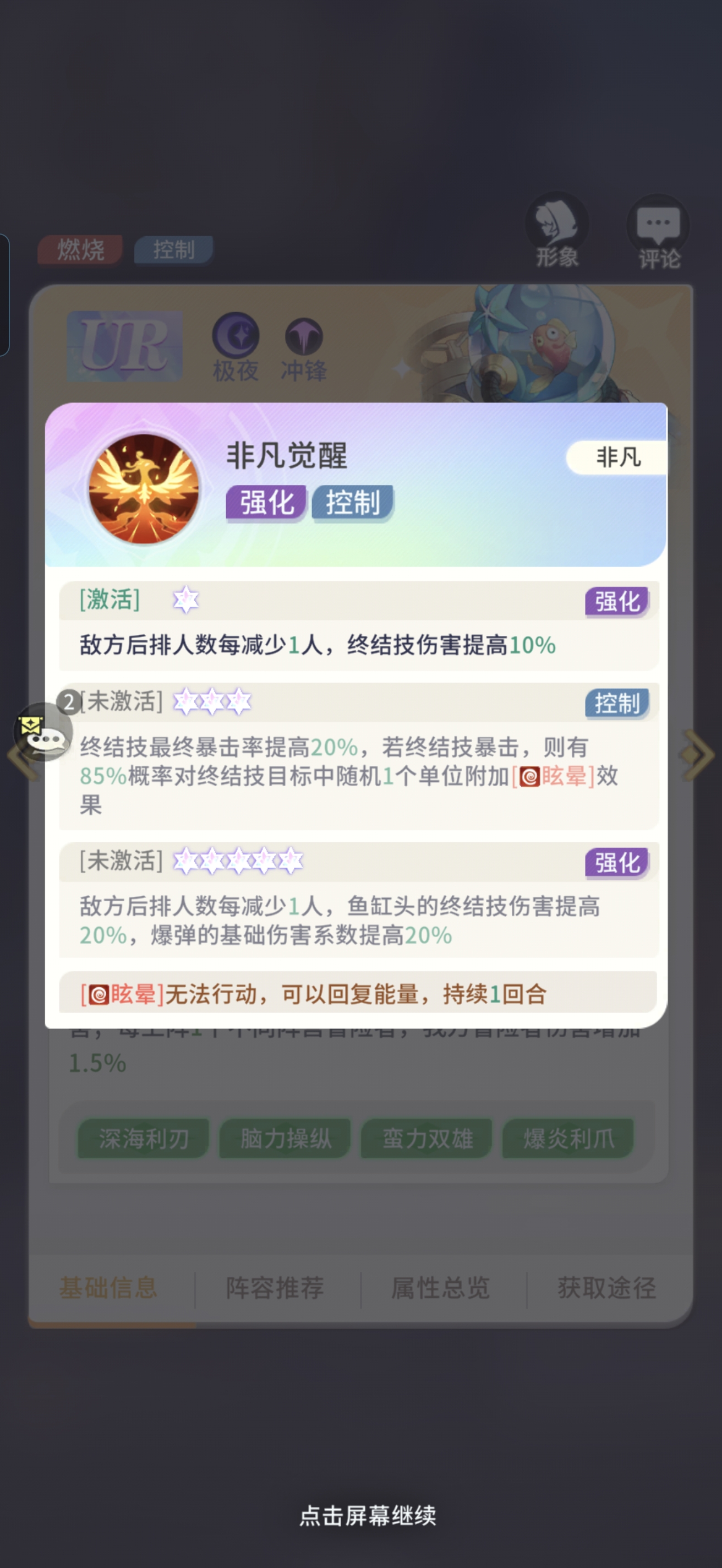
Task: Open the 脑力操纵 chip
Action: 285,1138
